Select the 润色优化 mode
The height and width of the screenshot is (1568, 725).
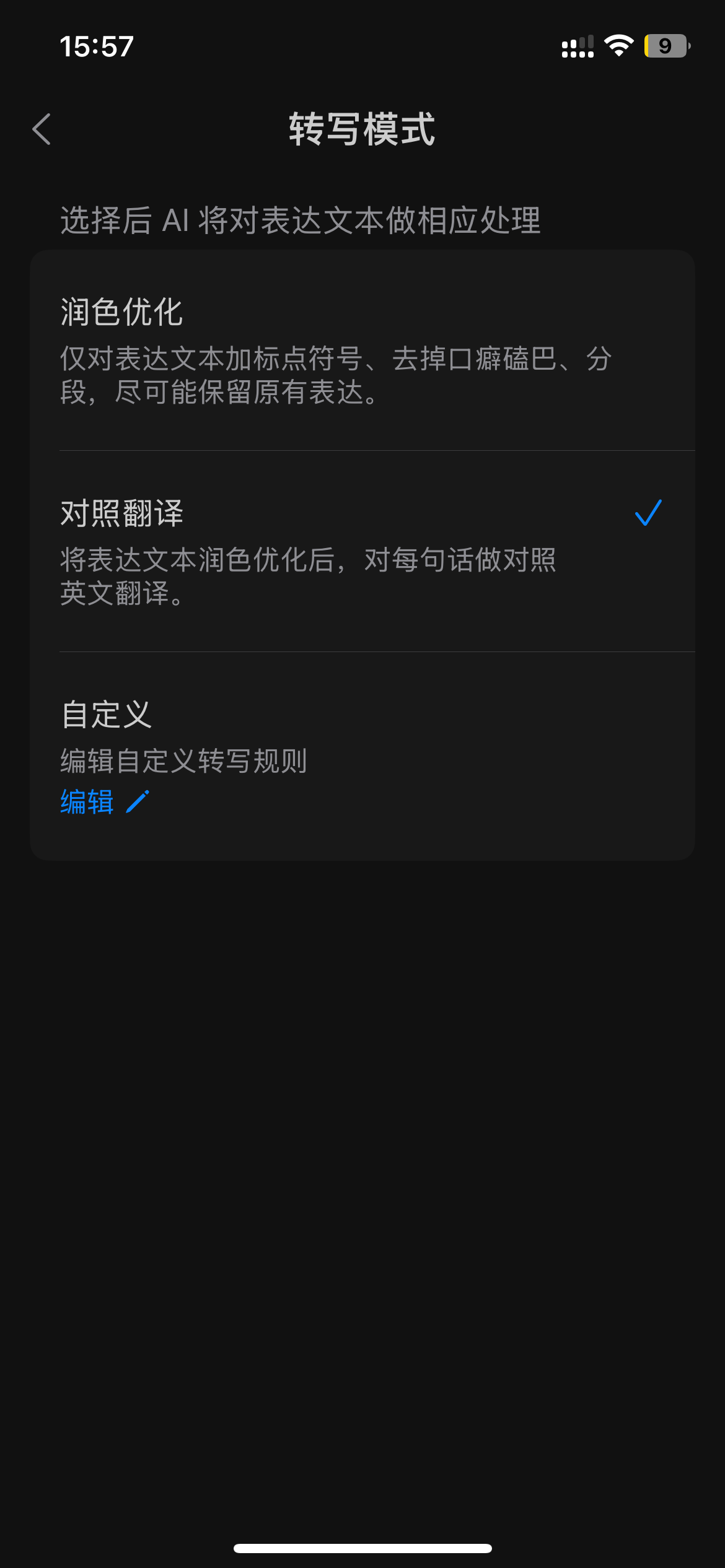click(x=362, y=351)
